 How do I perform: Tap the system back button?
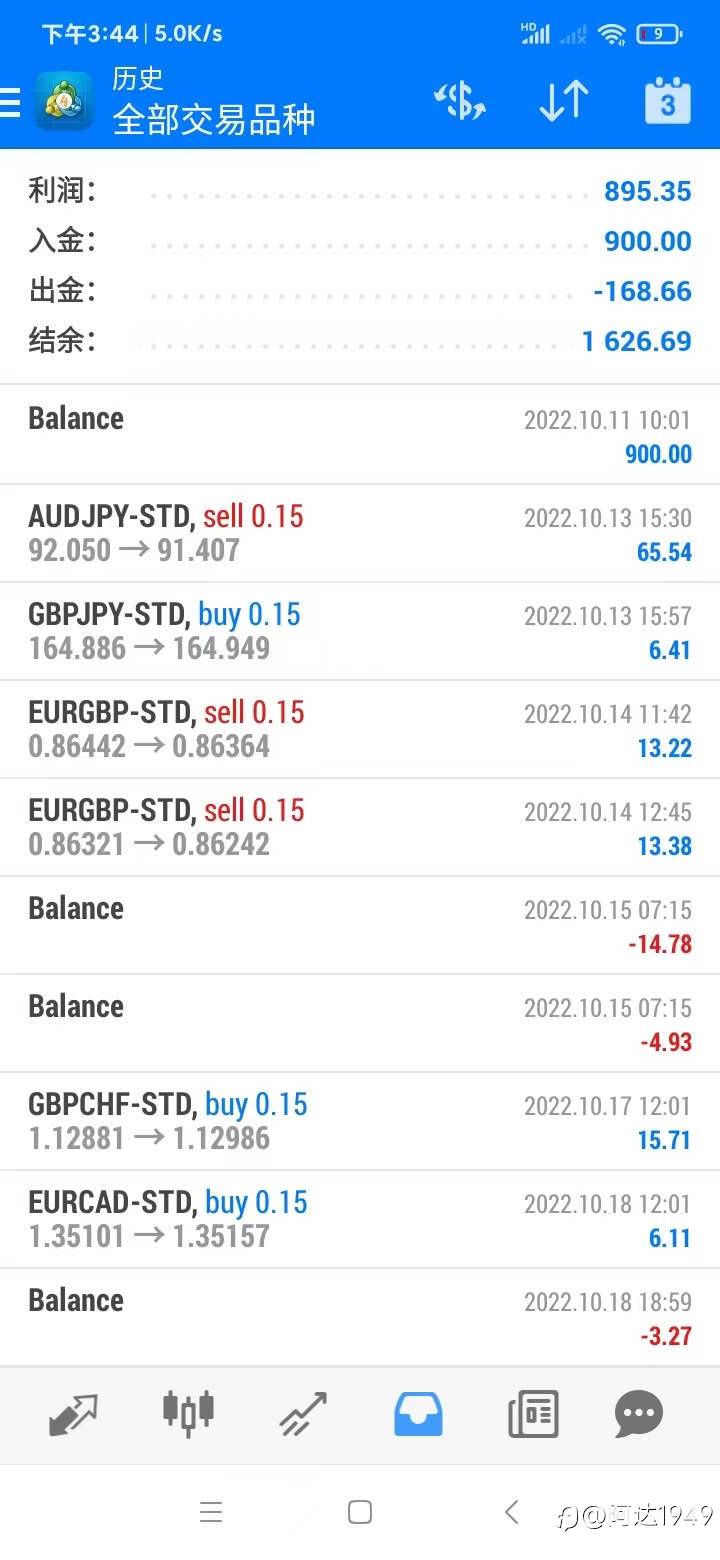(x=512, y=1512)
